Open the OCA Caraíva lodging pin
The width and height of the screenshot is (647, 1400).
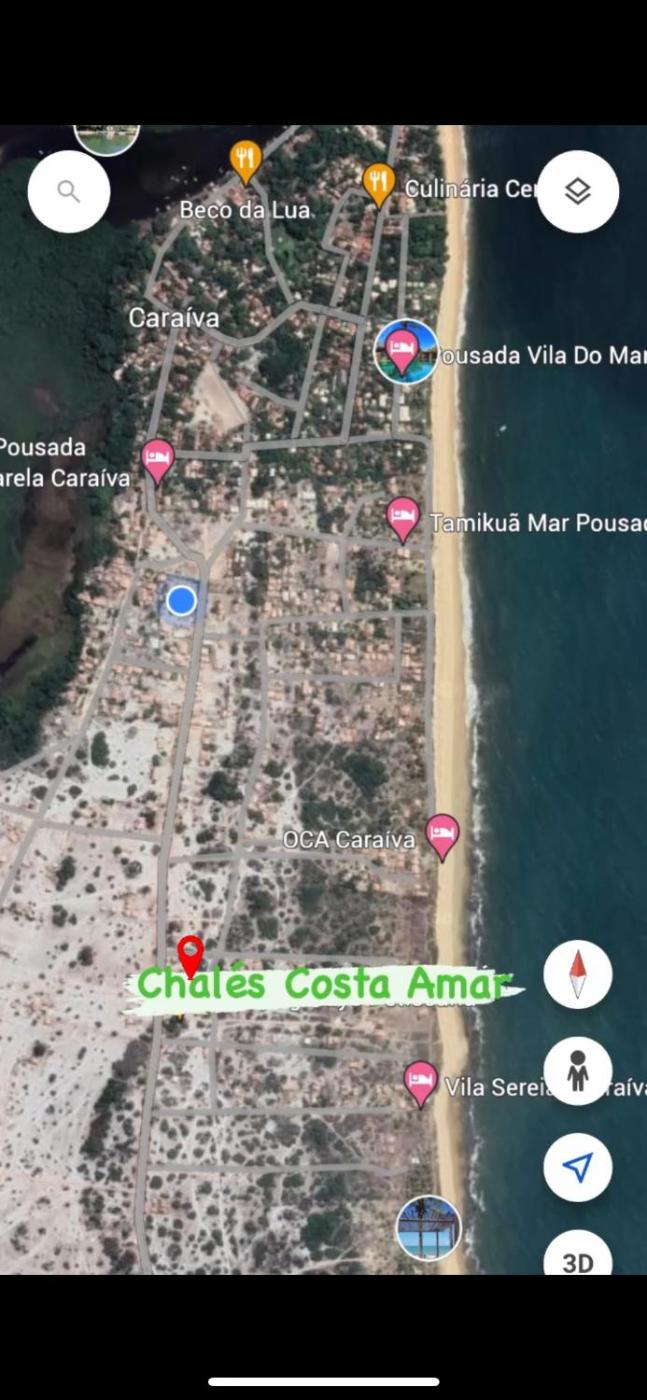point(442,835)
